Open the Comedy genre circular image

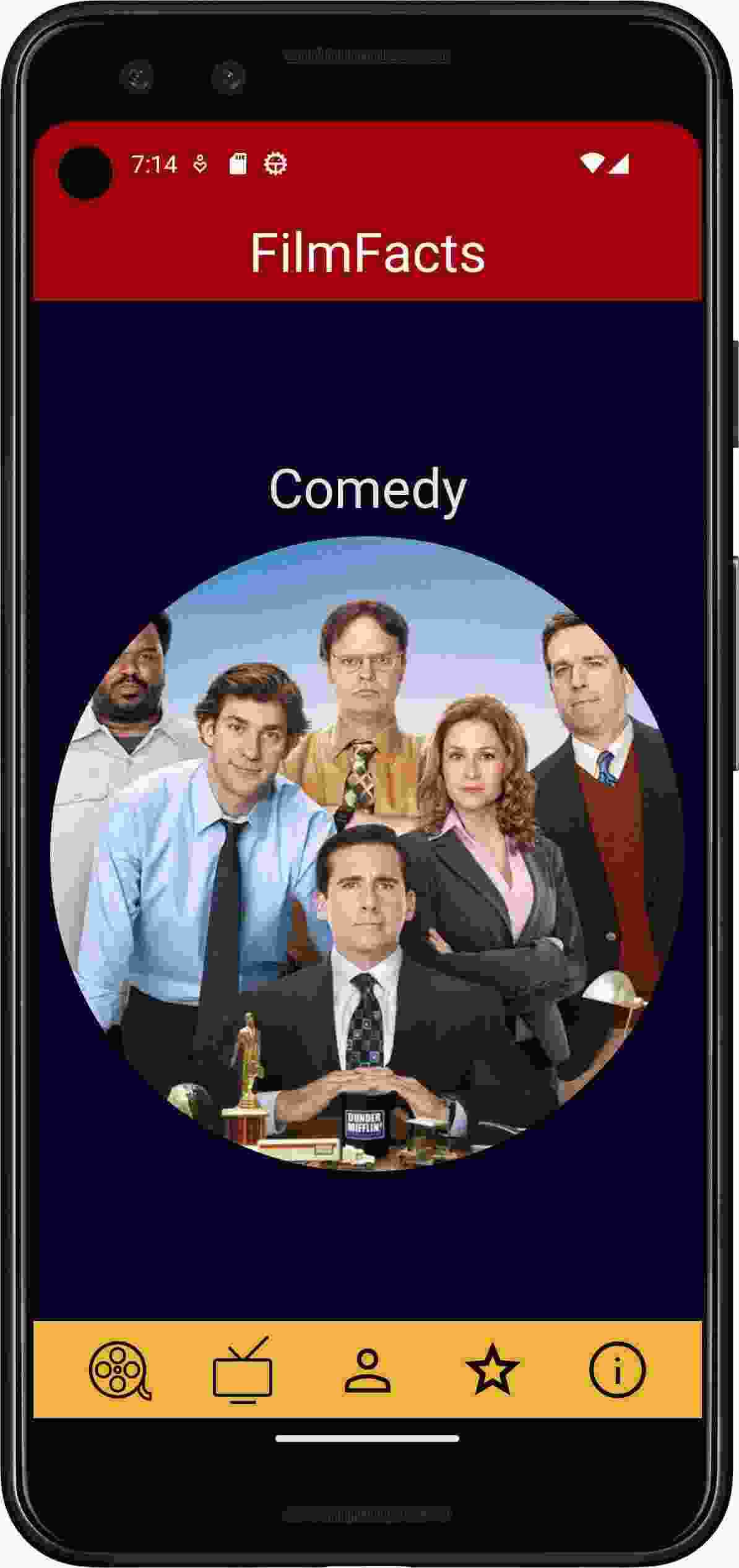coord(367,853)
